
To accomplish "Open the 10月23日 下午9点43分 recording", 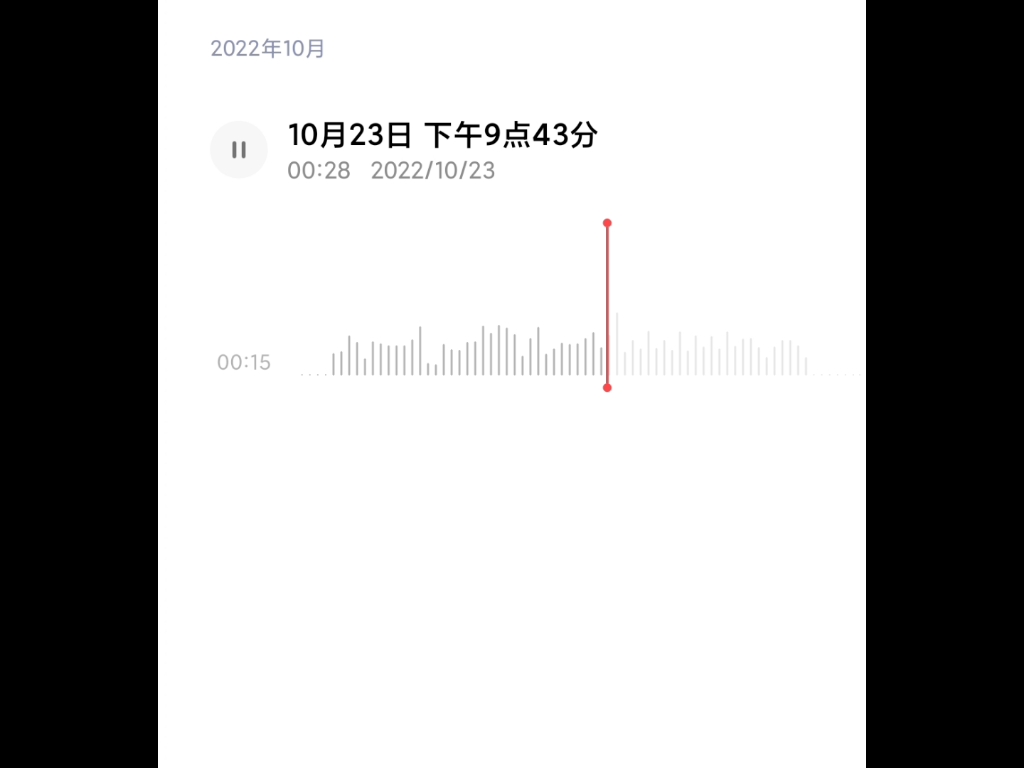I will (x=442, y=135).
